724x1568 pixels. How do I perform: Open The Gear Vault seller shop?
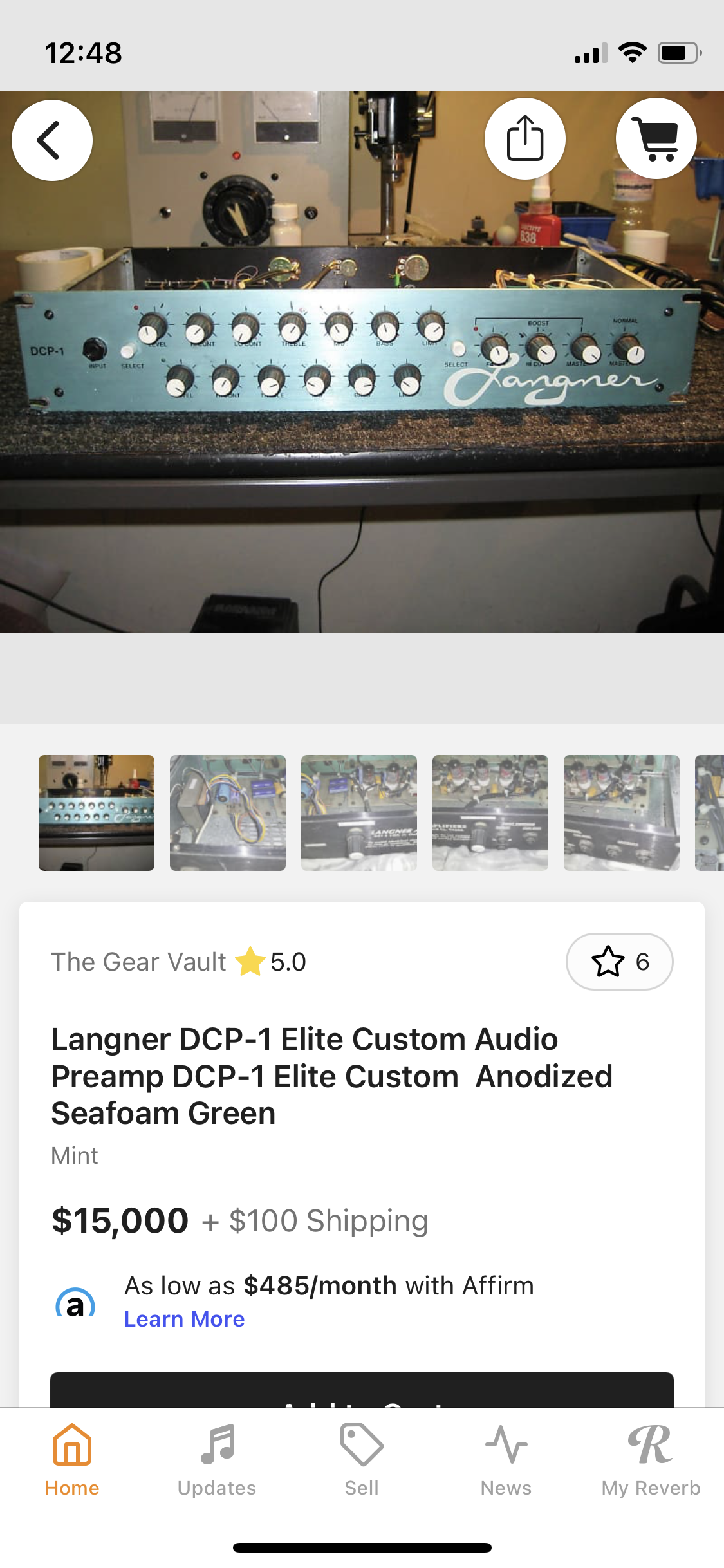tap(139, 962)
